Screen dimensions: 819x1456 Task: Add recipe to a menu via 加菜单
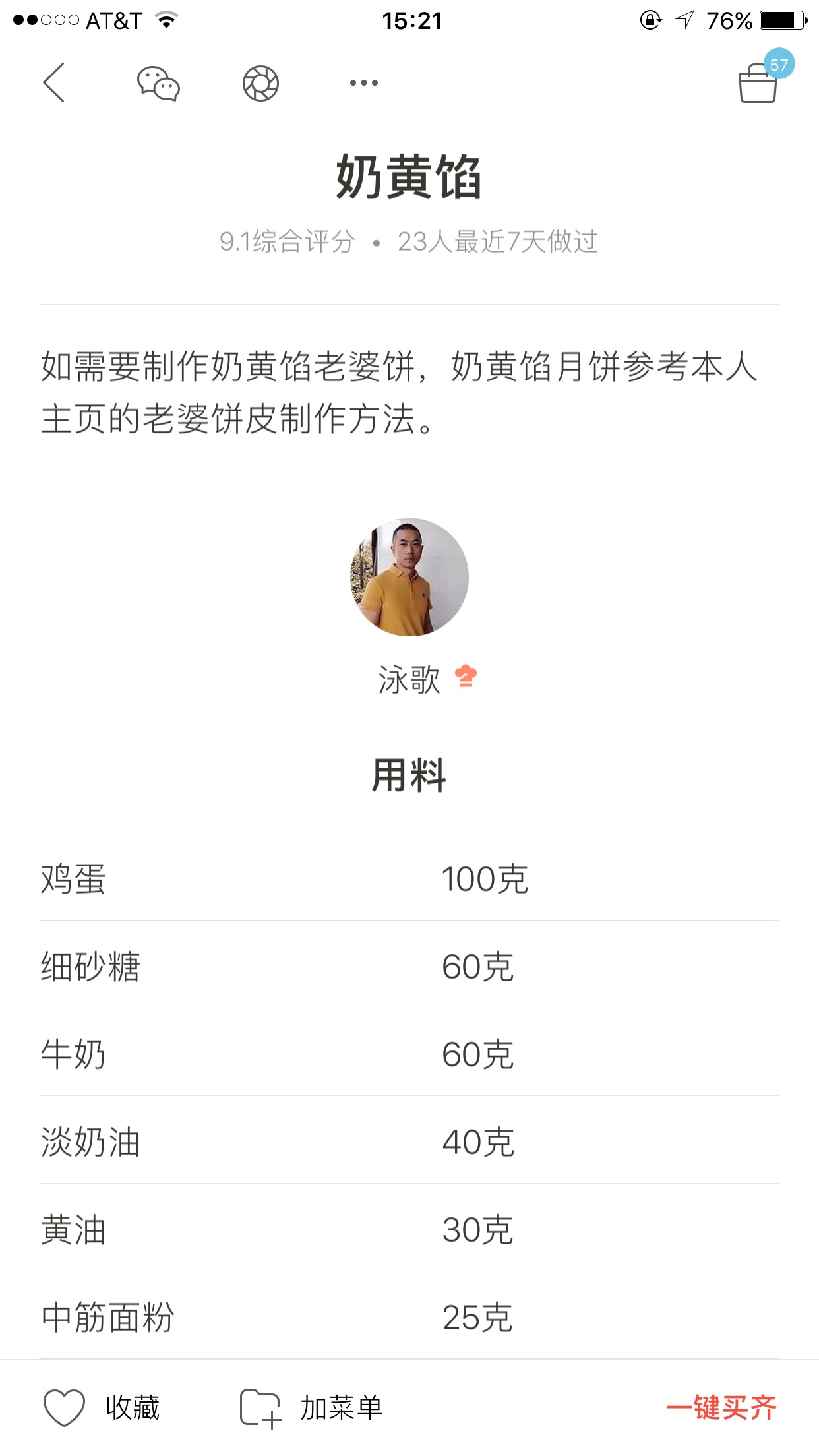(311, 1408)
